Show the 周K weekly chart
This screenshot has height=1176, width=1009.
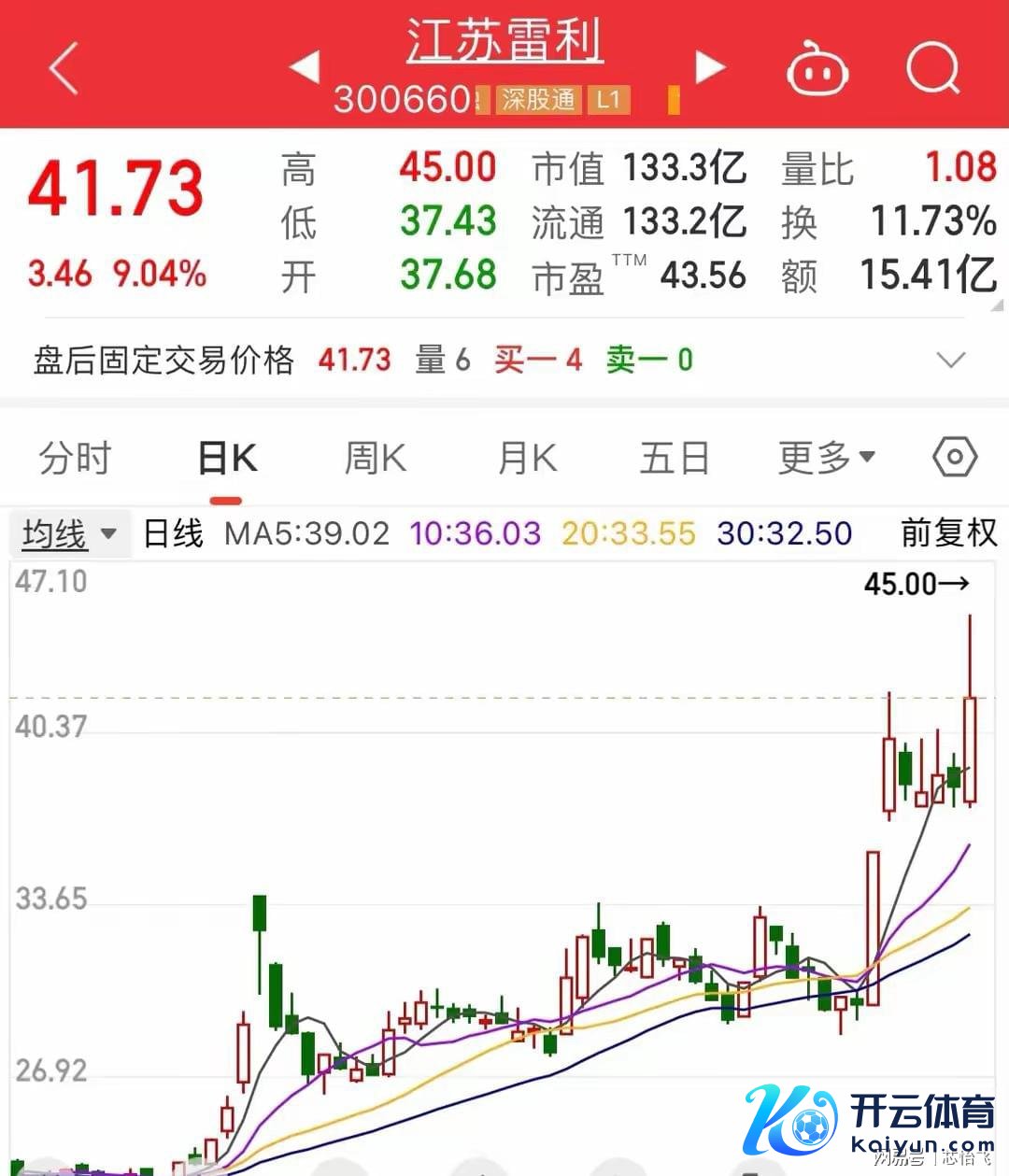(x=375, y=459)
